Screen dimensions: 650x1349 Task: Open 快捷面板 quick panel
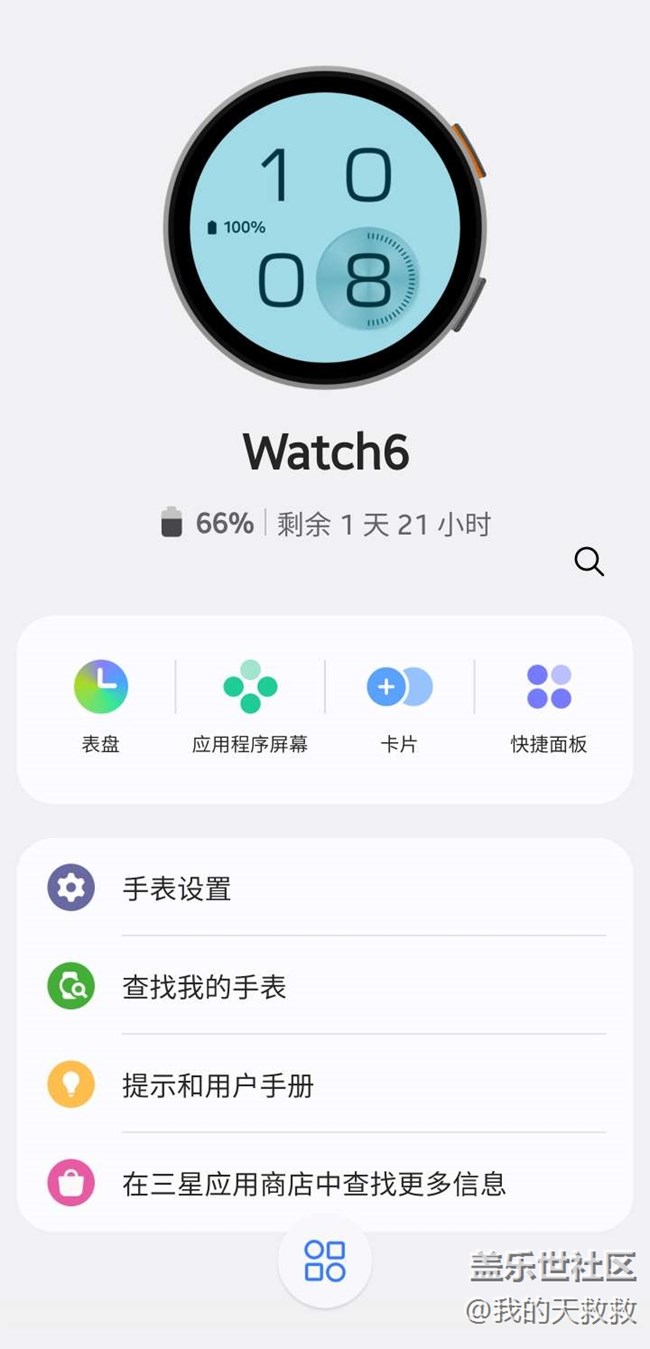pos(548,705)
